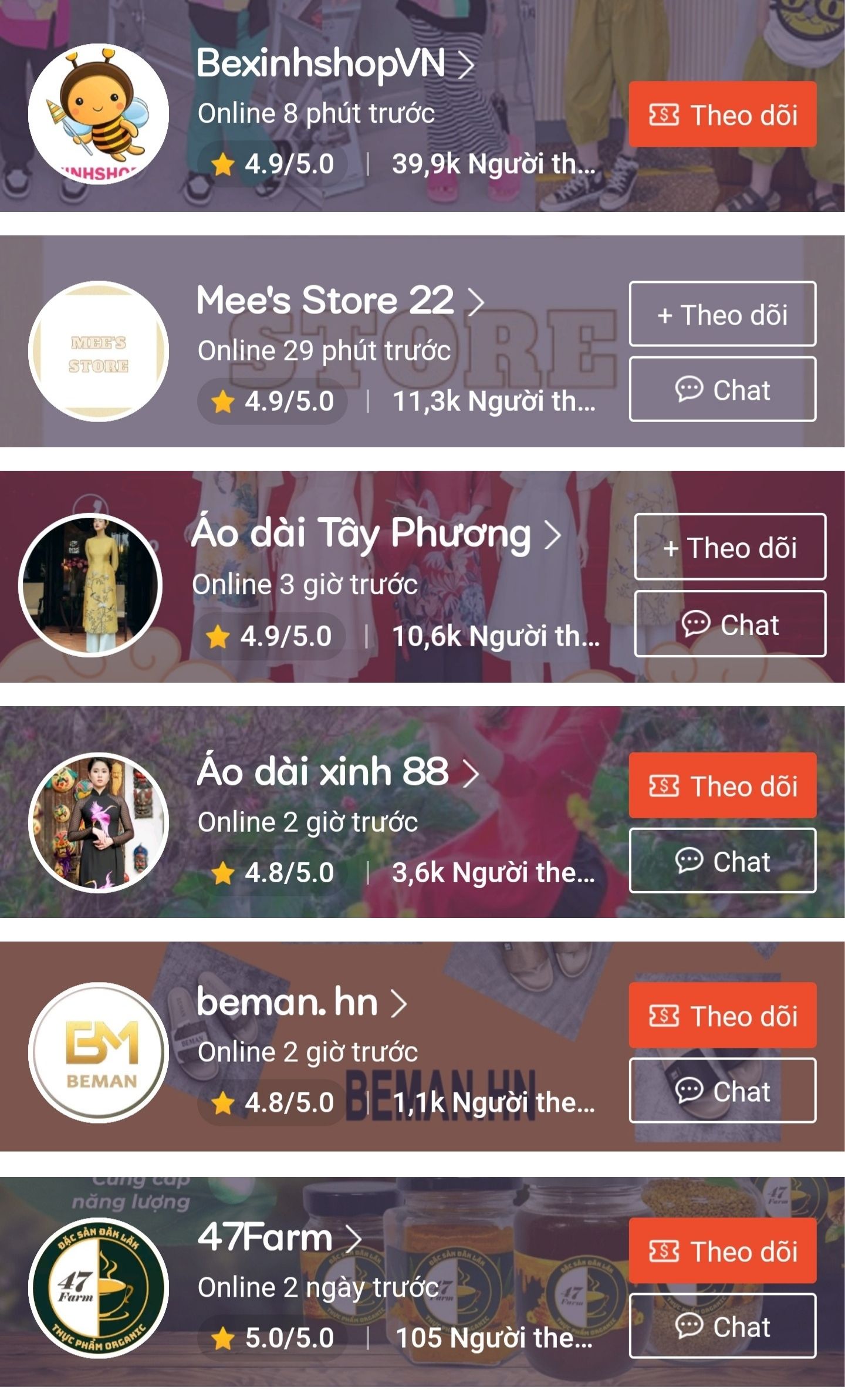Open the 47Farm shop page
The width and height of the screenshot is (845, 1400).
pyautogui.click(x=279, y=1238)
